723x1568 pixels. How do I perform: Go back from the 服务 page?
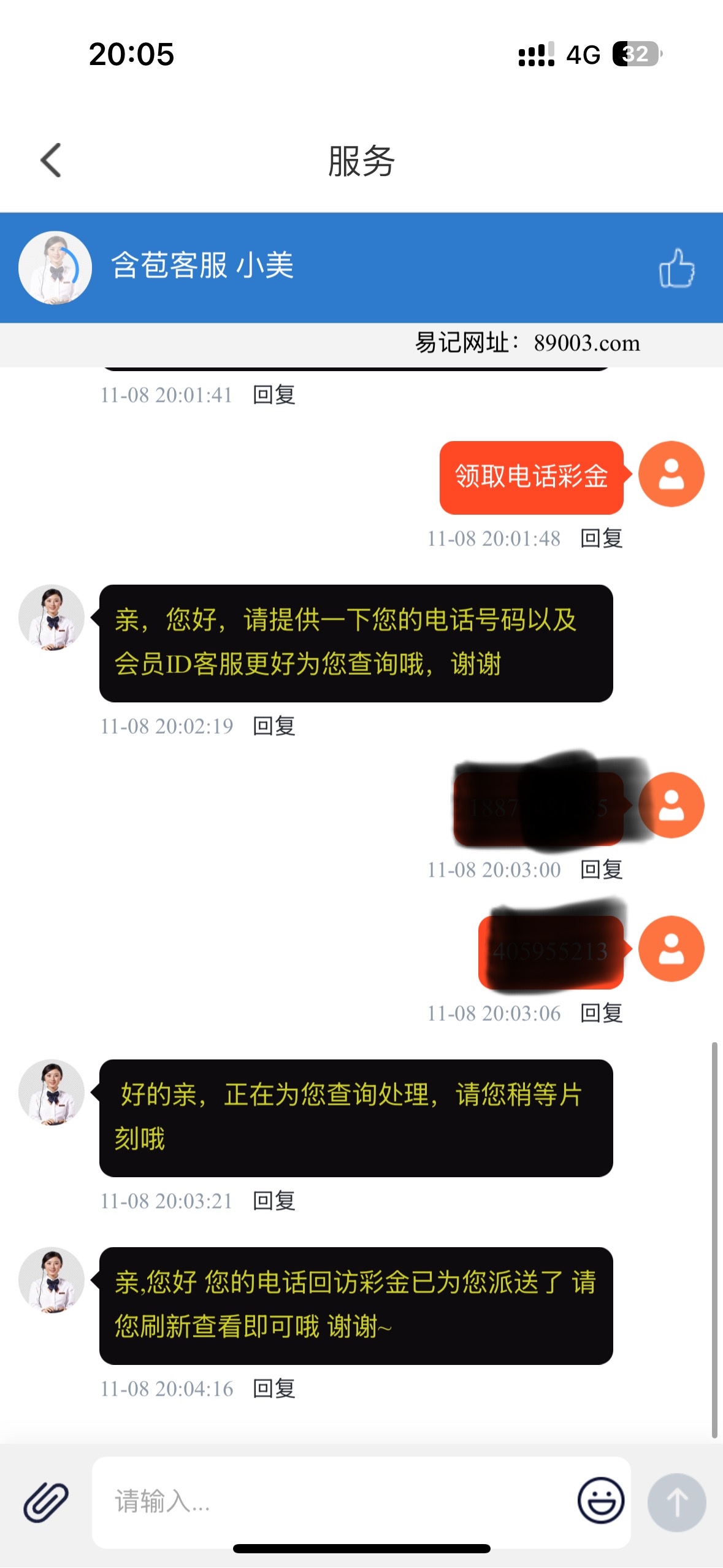(x=51, y=161)
